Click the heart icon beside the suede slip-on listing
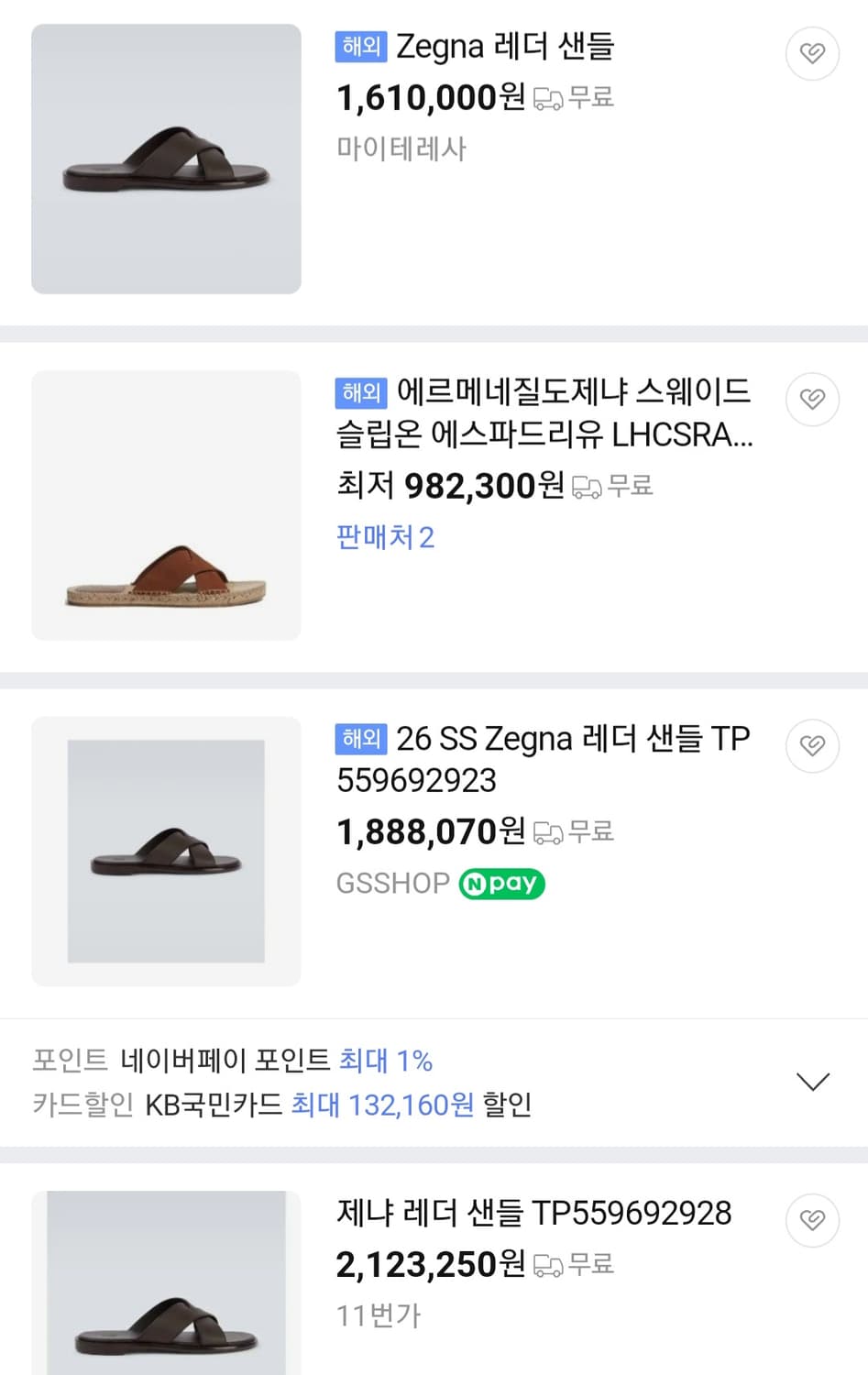This screenshot has height=1375, width=868. click(812, 400)
